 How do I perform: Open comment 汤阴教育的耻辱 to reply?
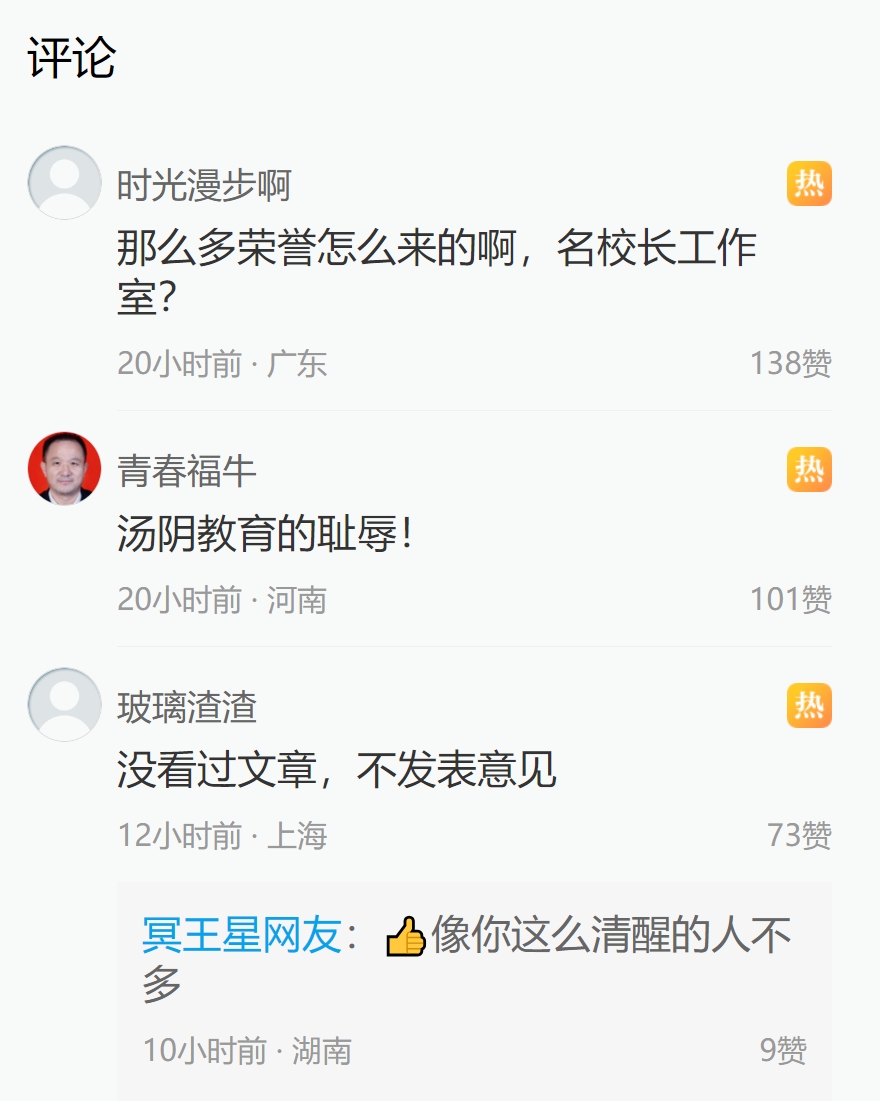tap(265, 536)
